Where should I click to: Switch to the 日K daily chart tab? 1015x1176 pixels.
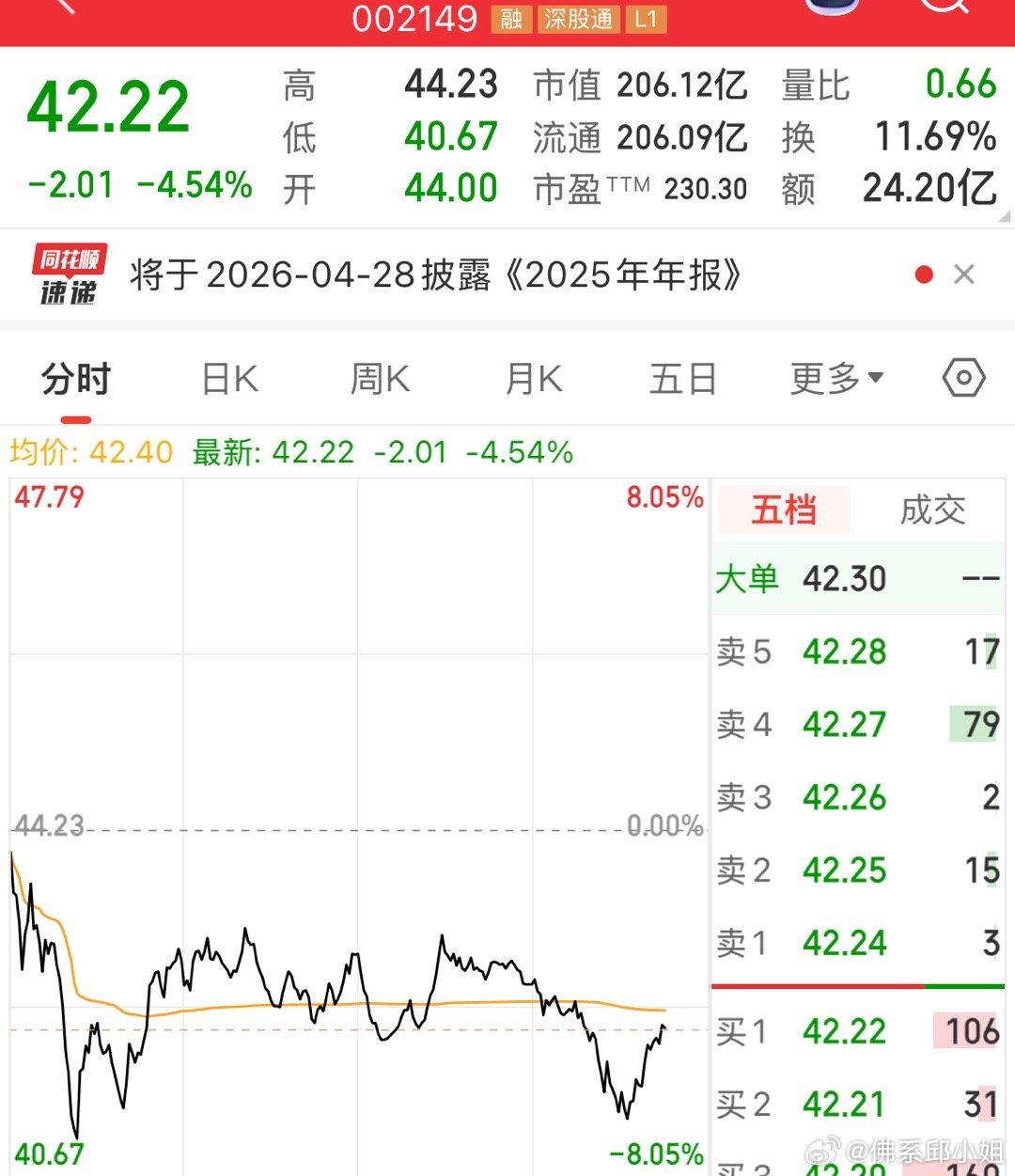tap(227, 378)
